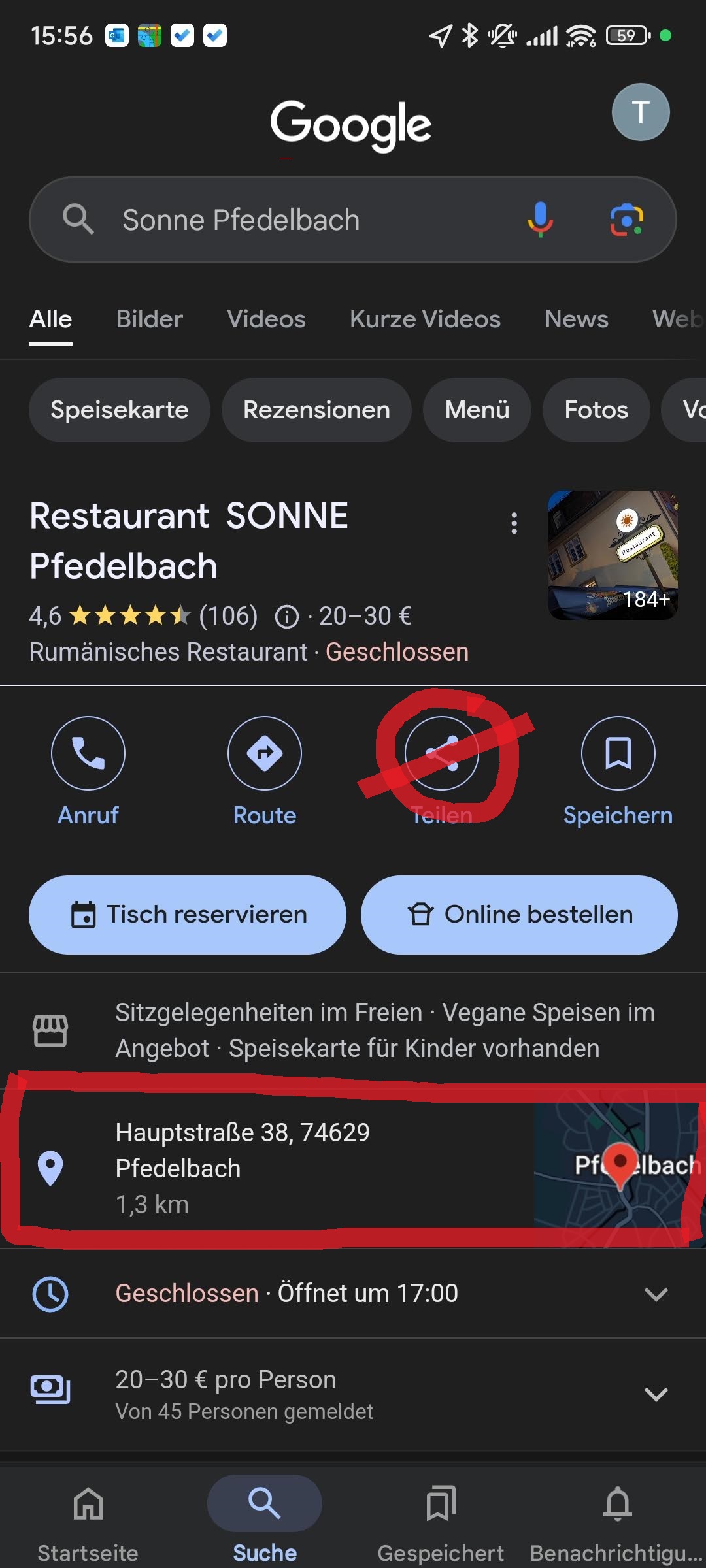The height and width of the screenshot is (1568, 706).
Task: Select the Rezensionen chip
Action: tap(316, 410)
